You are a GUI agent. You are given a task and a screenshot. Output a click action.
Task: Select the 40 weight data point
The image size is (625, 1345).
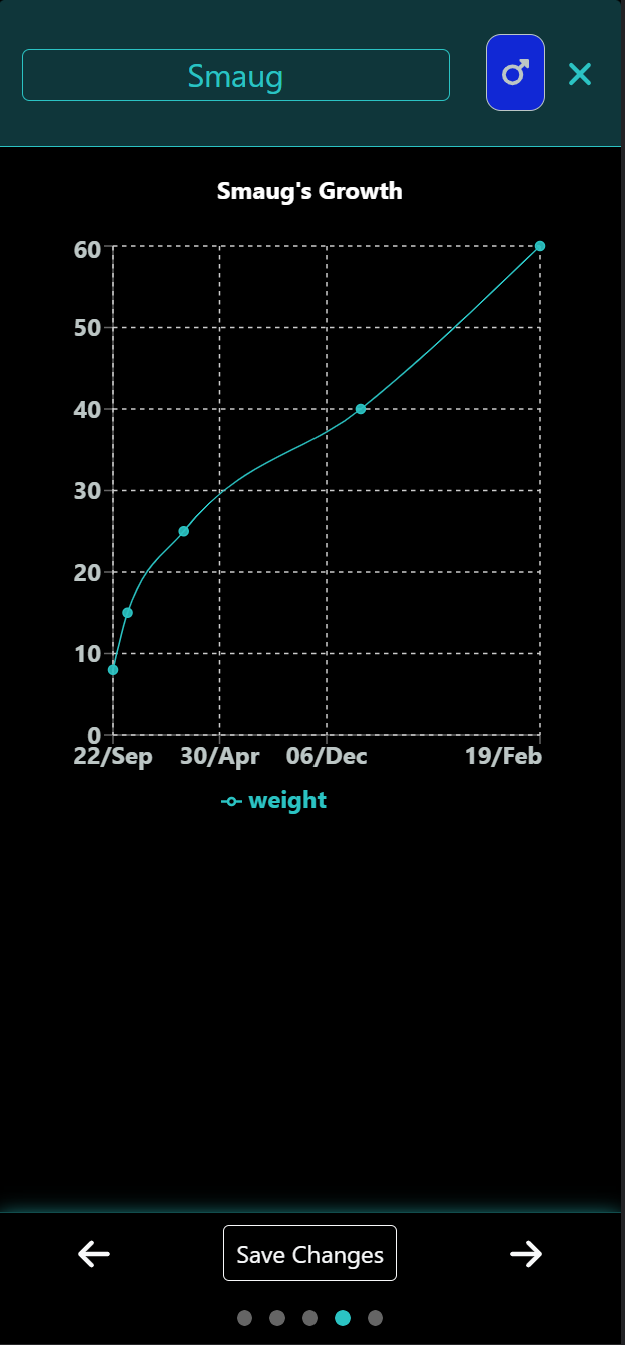[361, 409]
